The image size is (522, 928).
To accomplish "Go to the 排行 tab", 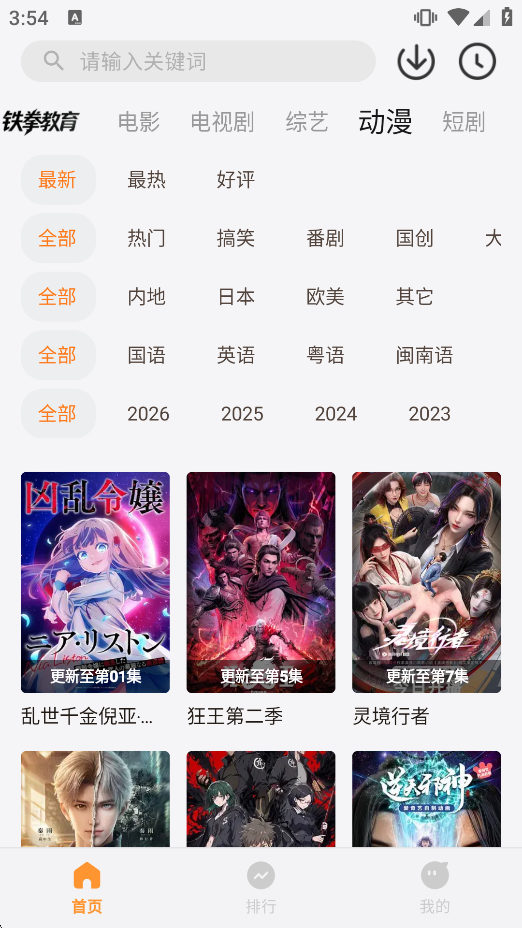I will point(261,888).
